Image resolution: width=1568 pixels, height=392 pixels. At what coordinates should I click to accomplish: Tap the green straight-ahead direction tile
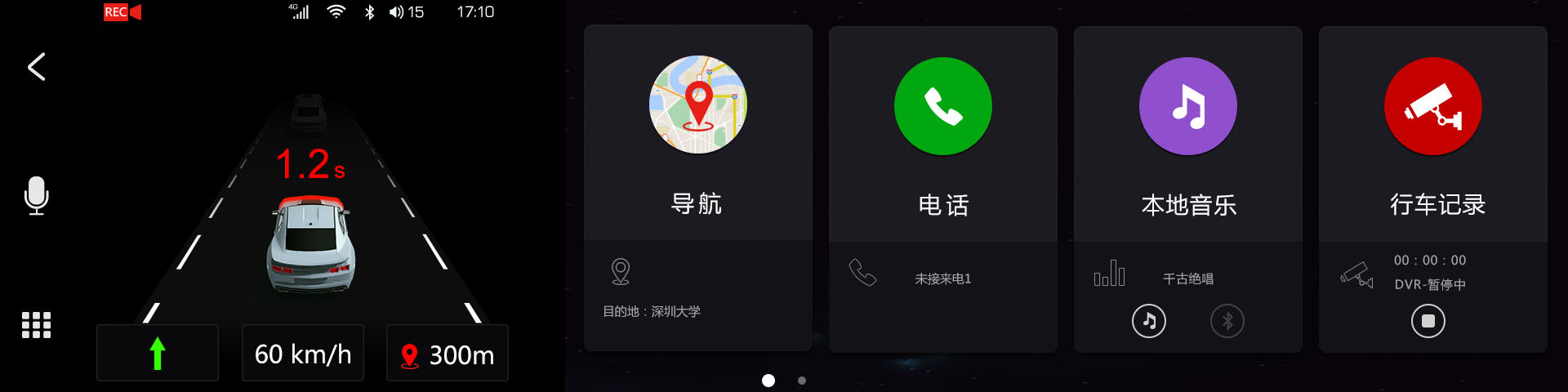tap(158, 353)
